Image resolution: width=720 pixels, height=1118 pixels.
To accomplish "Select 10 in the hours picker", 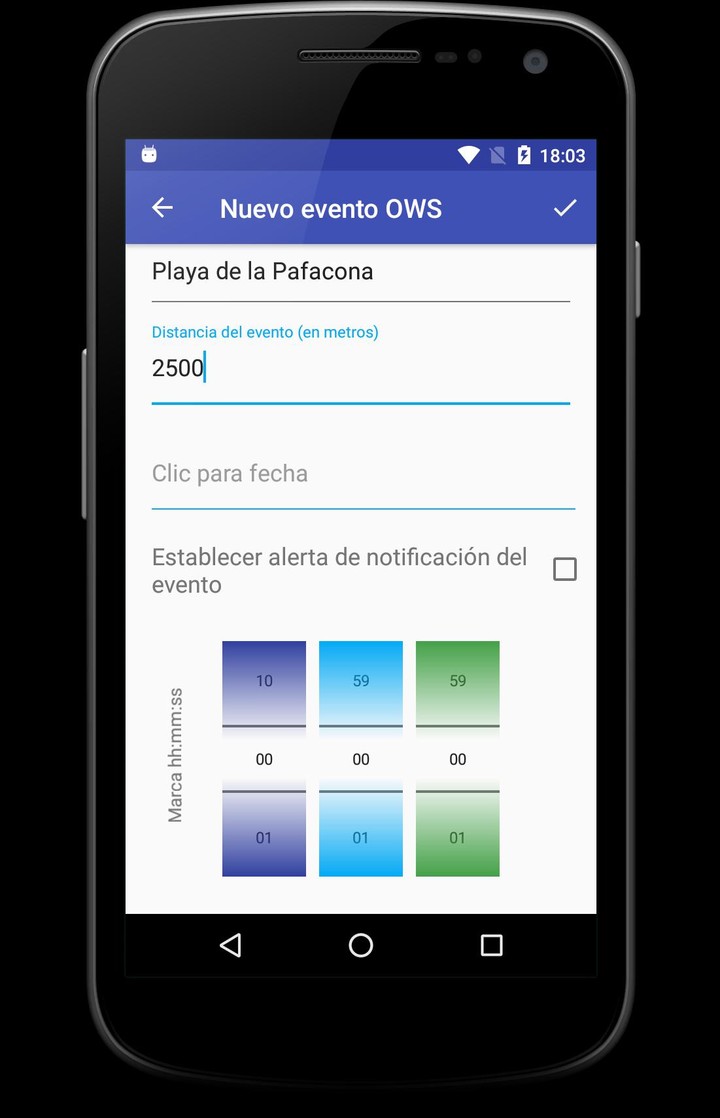I will pyautogui.click(x=264, y=681).
